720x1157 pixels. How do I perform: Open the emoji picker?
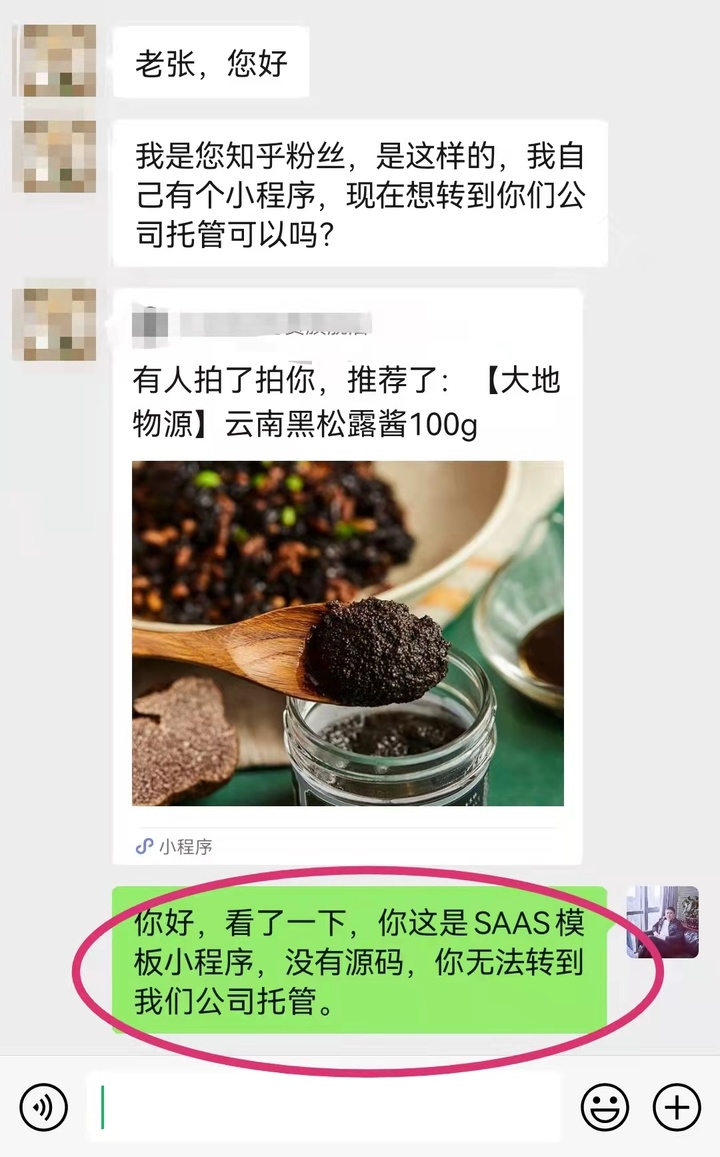[x=605, y=1107]
